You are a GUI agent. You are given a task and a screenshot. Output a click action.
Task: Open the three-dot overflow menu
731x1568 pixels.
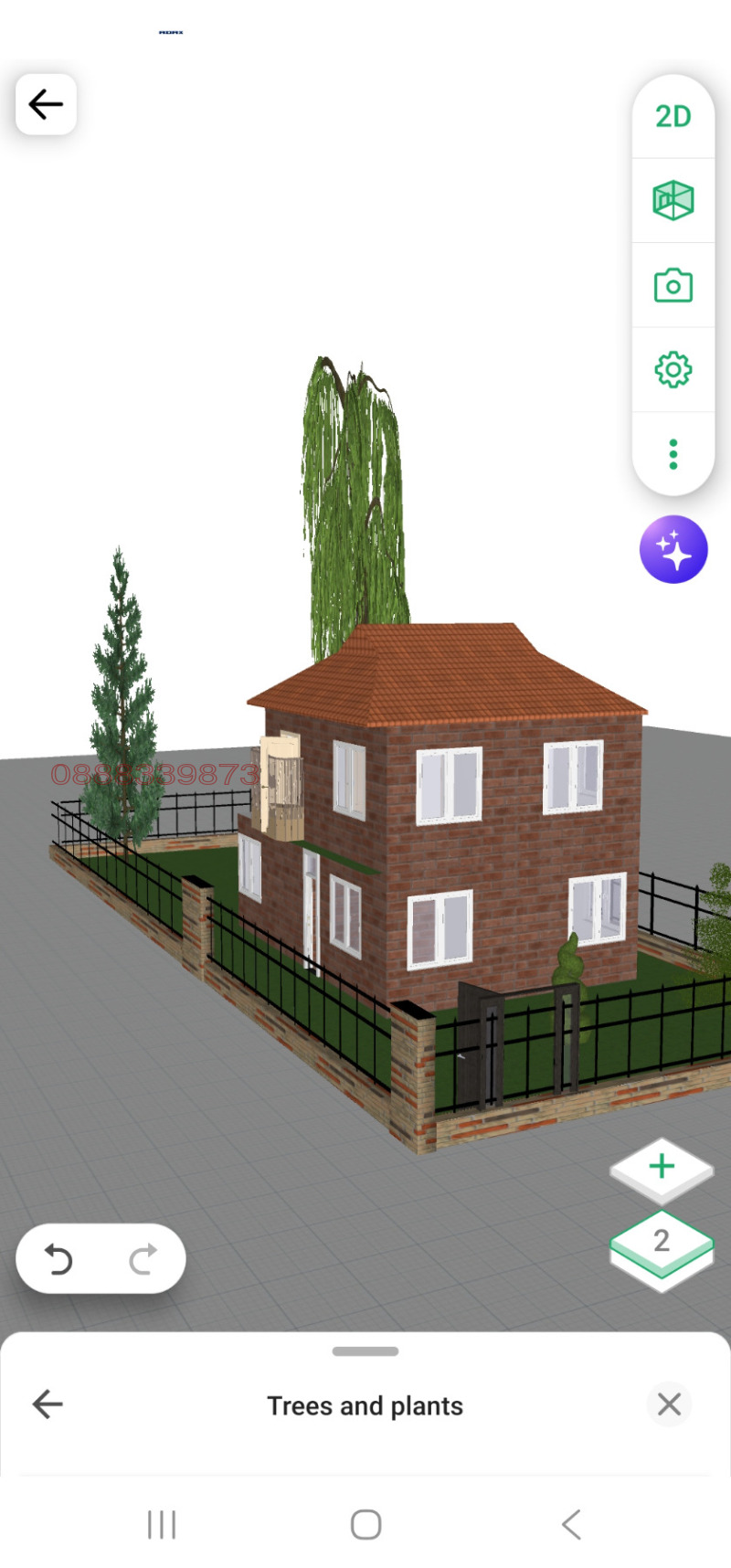[673, 454]
